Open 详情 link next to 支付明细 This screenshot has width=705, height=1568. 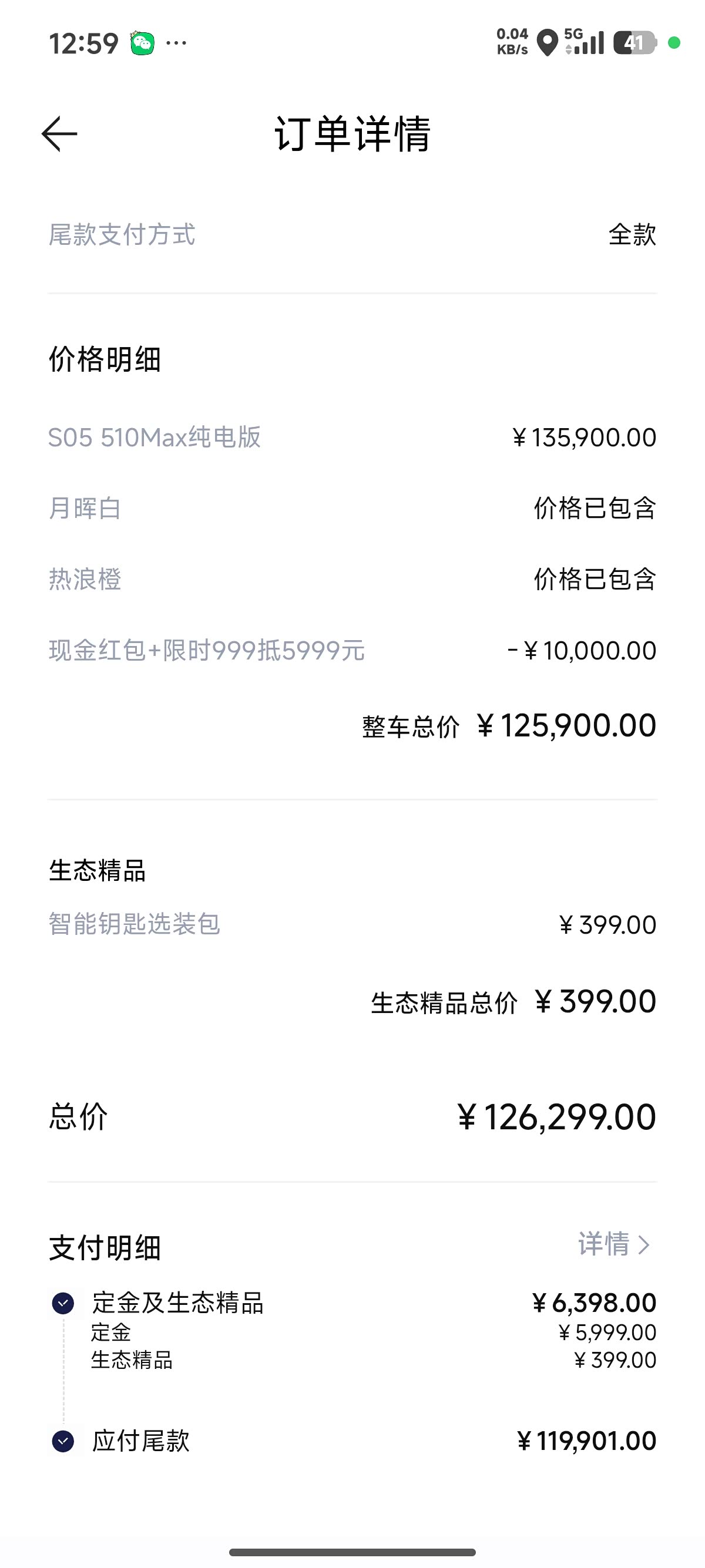615,1244
